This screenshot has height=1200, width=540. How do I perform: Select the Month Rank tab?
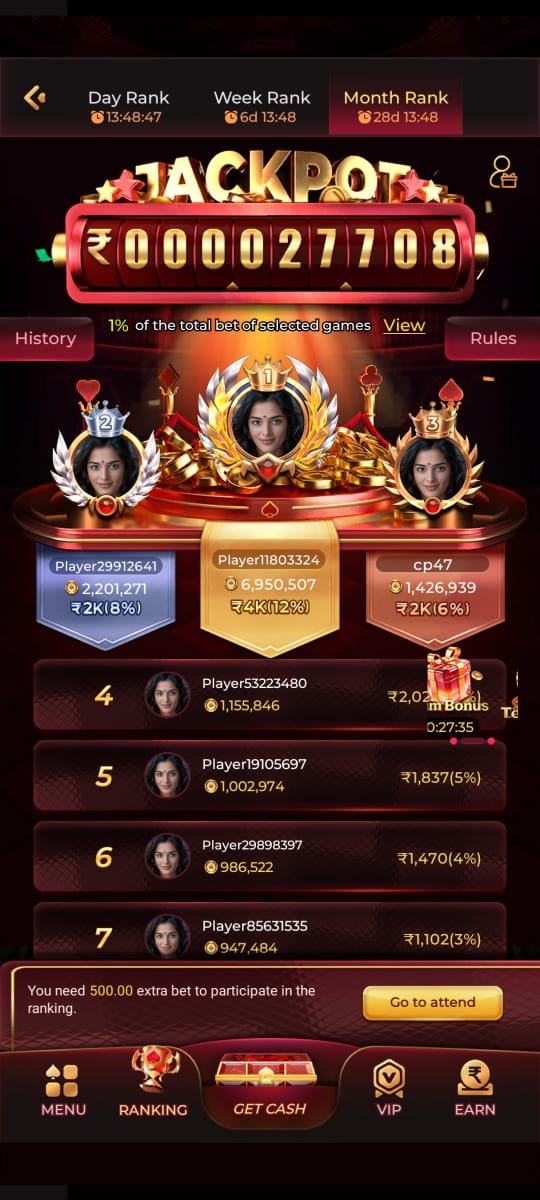click(396, 103)
